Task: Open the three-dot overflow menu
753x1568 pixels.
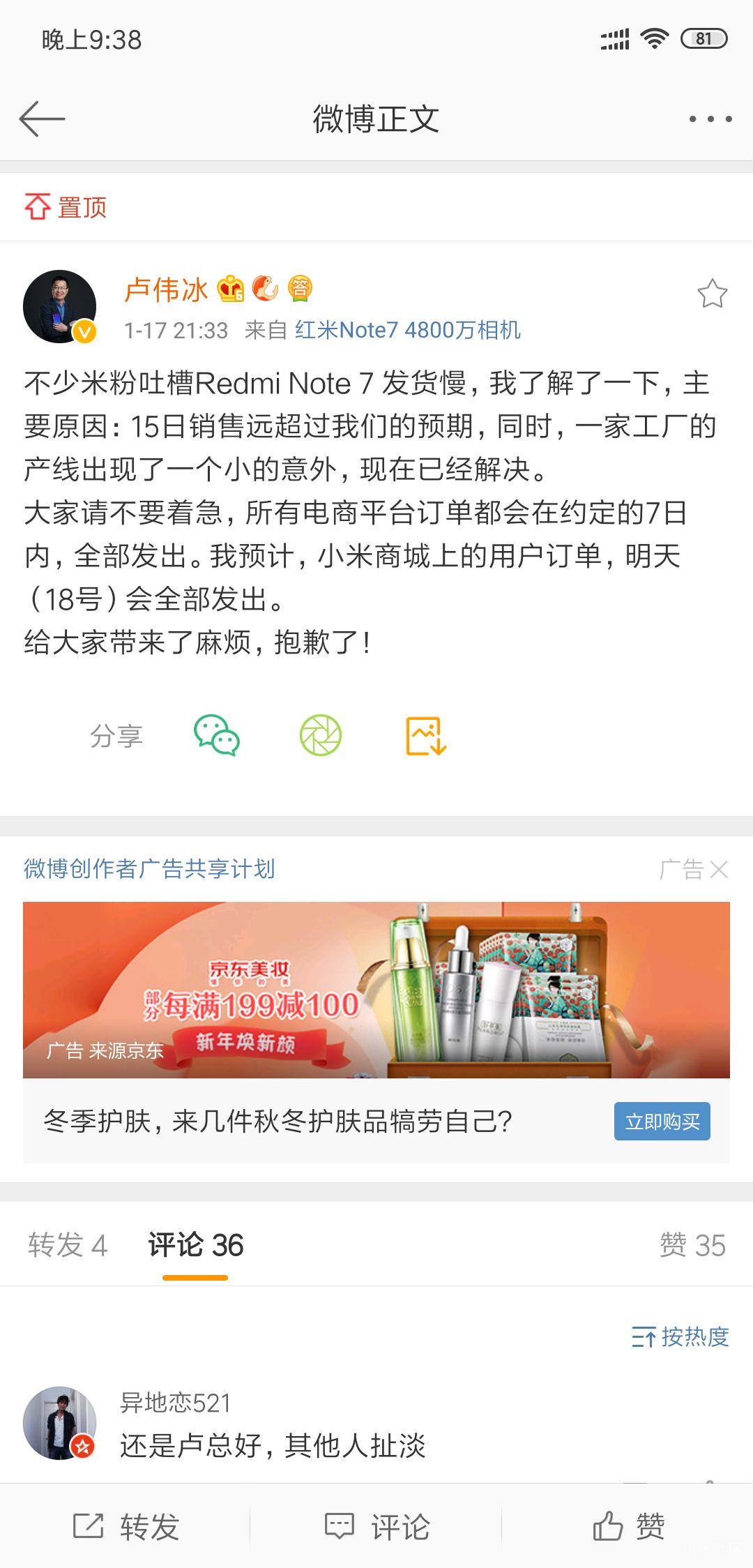Action: 710,119
